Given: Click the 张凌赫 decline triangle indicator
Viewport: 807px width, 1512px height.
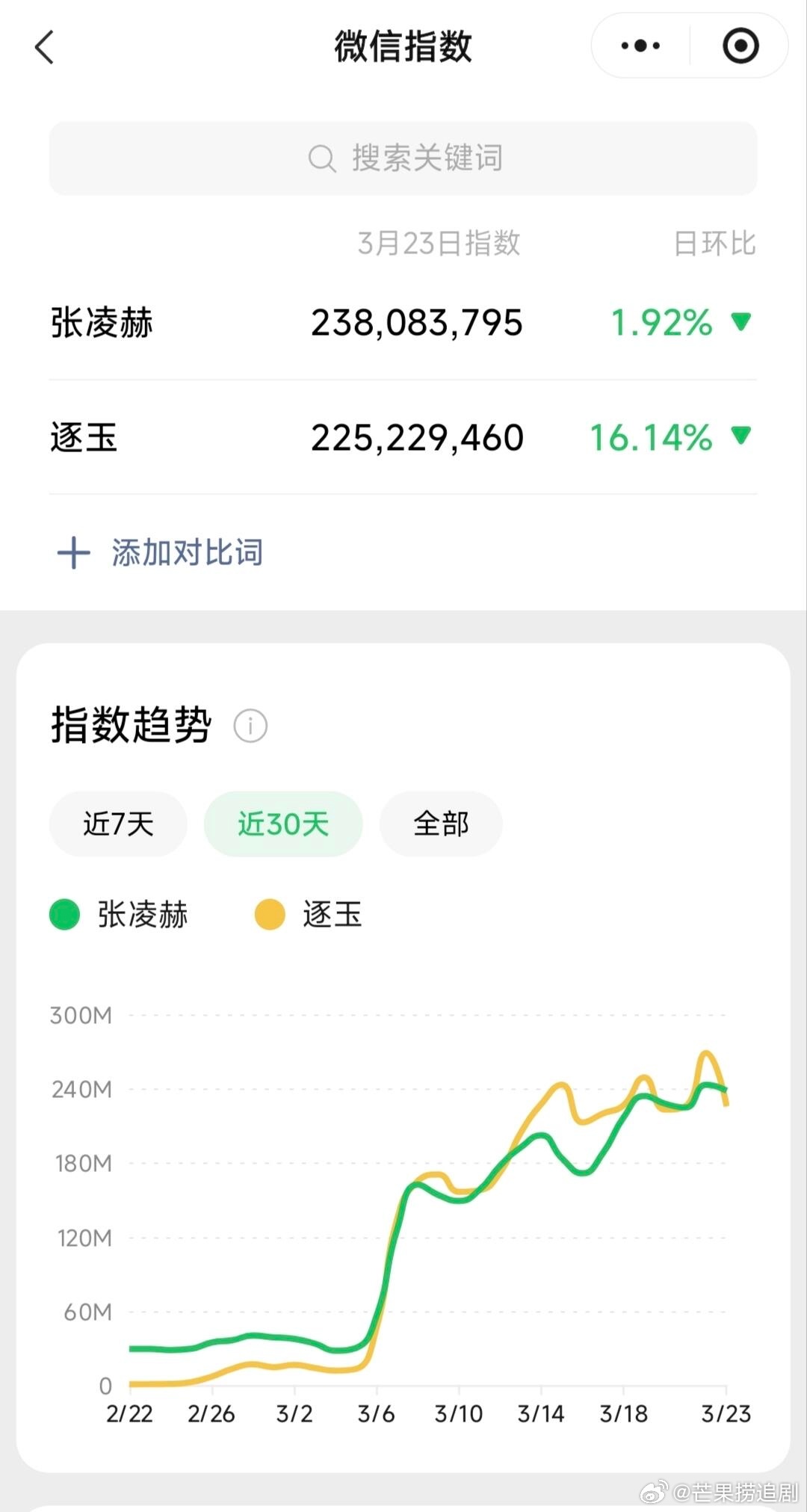Looking at the screenshot, I should click(x=739, y=322).
